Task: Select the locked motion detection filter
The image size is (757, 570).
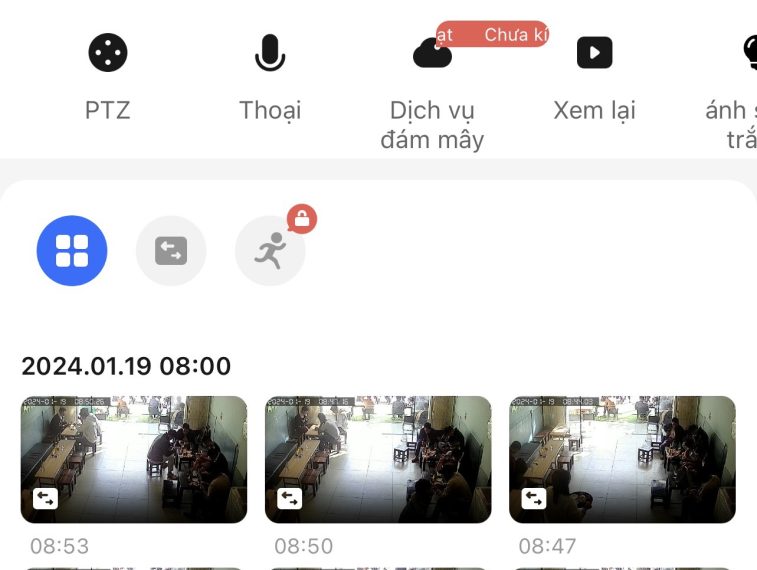Action: tap(270, 251)
